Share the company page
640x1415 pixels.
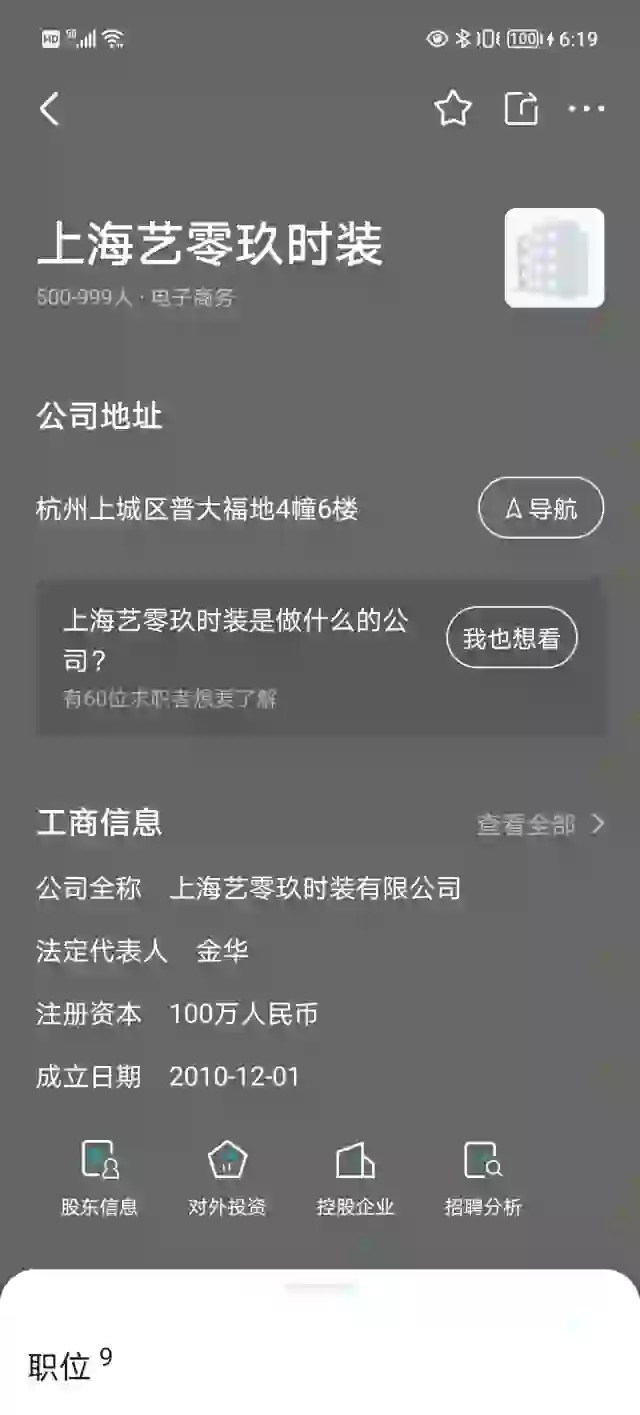(x=521, y=108)
